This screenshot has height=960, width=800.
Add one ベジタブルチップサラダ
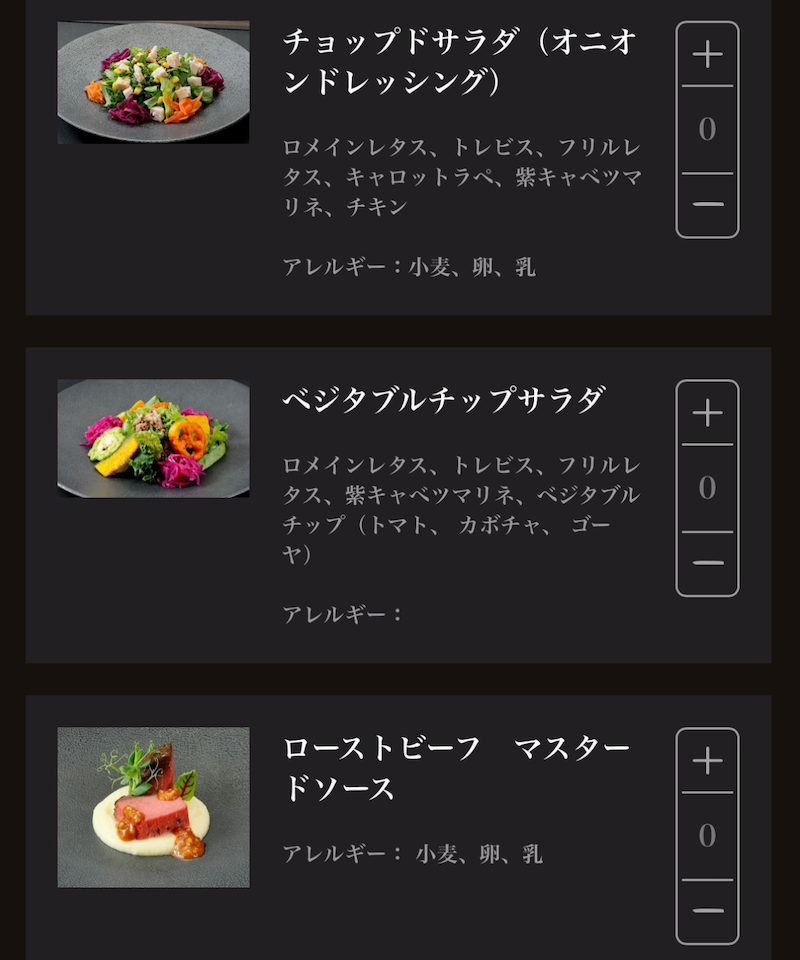pyautogui.click(x=707, y=413)
